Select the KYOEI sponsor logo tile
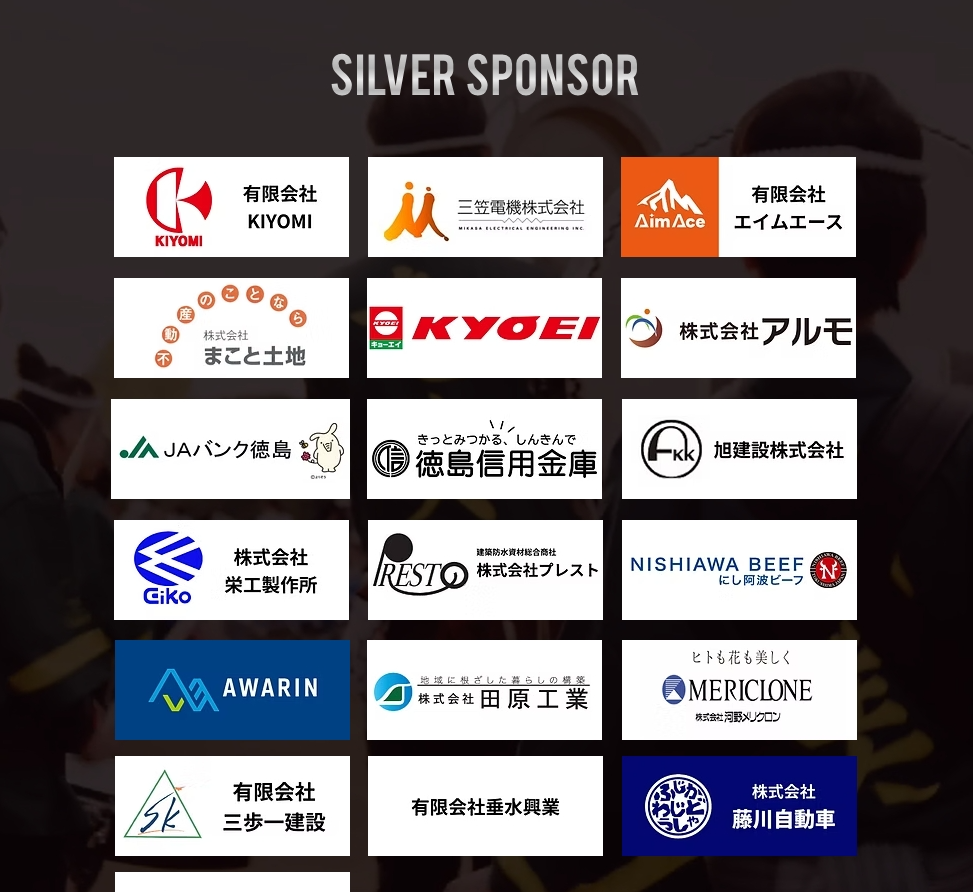This screenshot has height=892, width=973. pos(485,328)
